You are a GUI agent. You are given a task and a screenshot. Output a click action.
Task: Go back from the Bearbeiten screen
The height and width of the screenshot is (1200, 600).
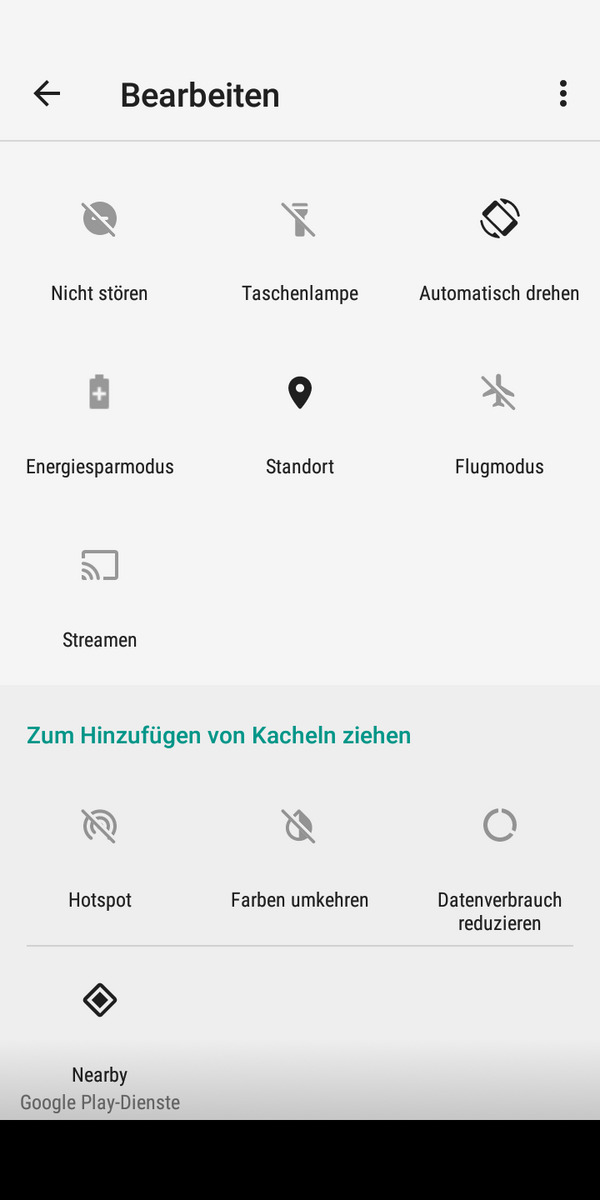47,94
